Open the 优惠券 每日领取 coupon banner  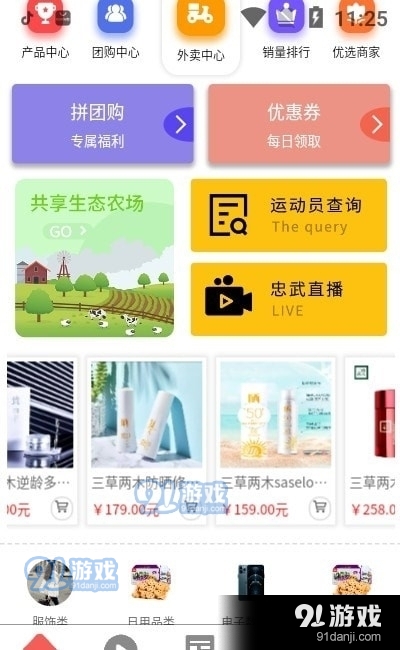tap(299, 124)
